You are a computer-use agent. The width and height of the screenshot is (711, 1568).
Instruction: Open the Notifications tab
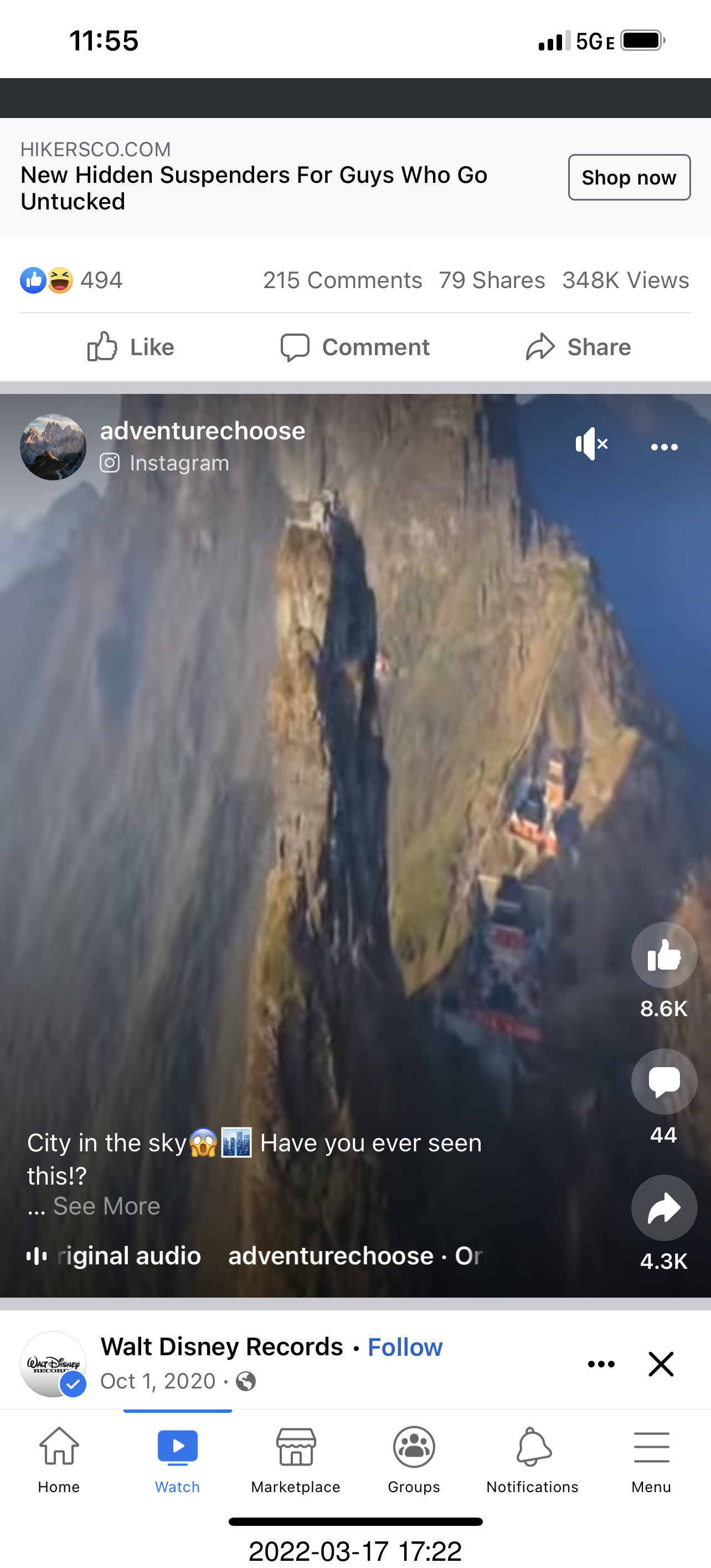tap(532, 1459)
